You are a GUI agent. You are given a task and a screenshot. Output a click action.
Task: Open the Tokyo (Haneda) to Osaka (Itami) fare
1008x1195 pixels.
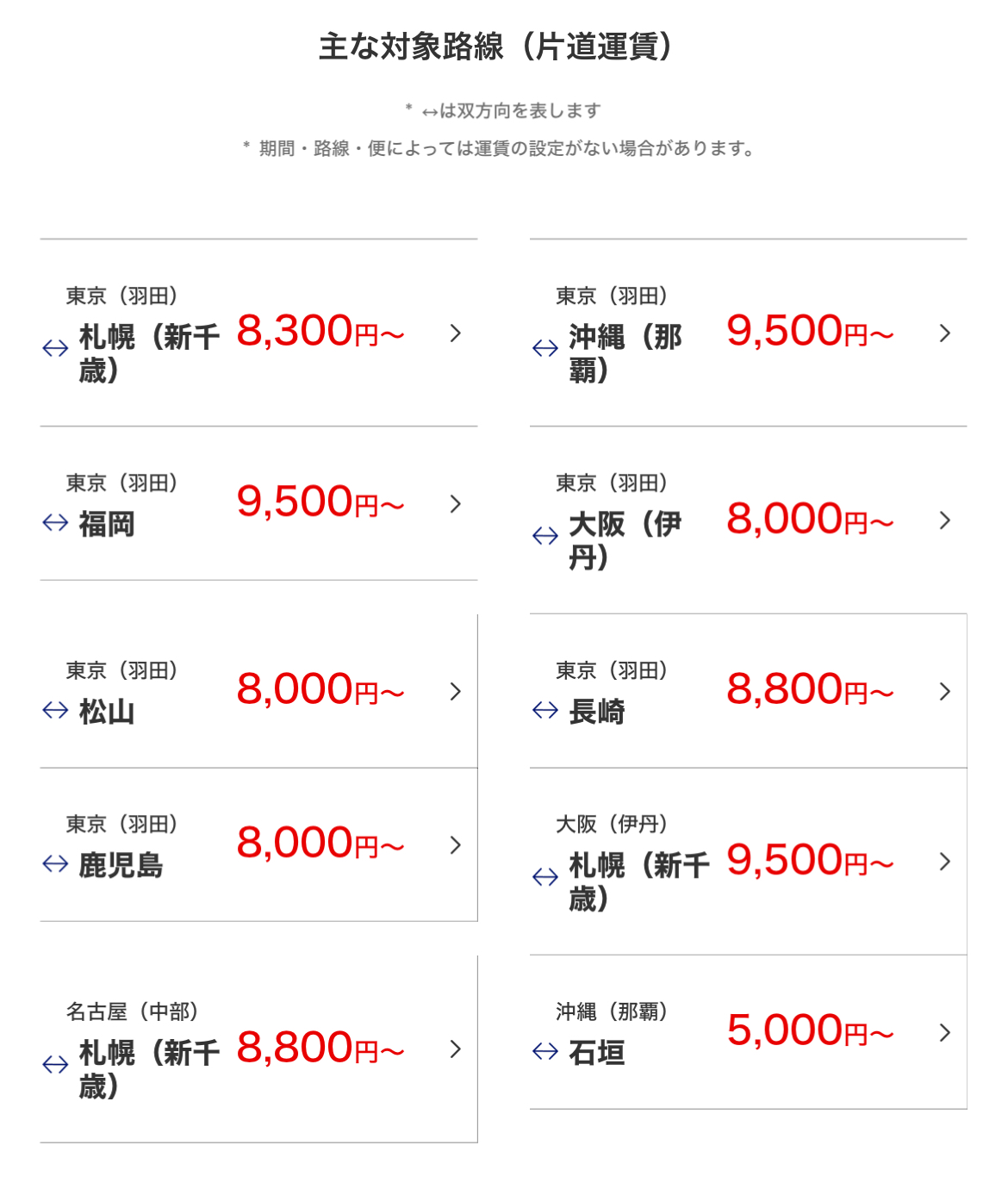[x=748, y=520]
